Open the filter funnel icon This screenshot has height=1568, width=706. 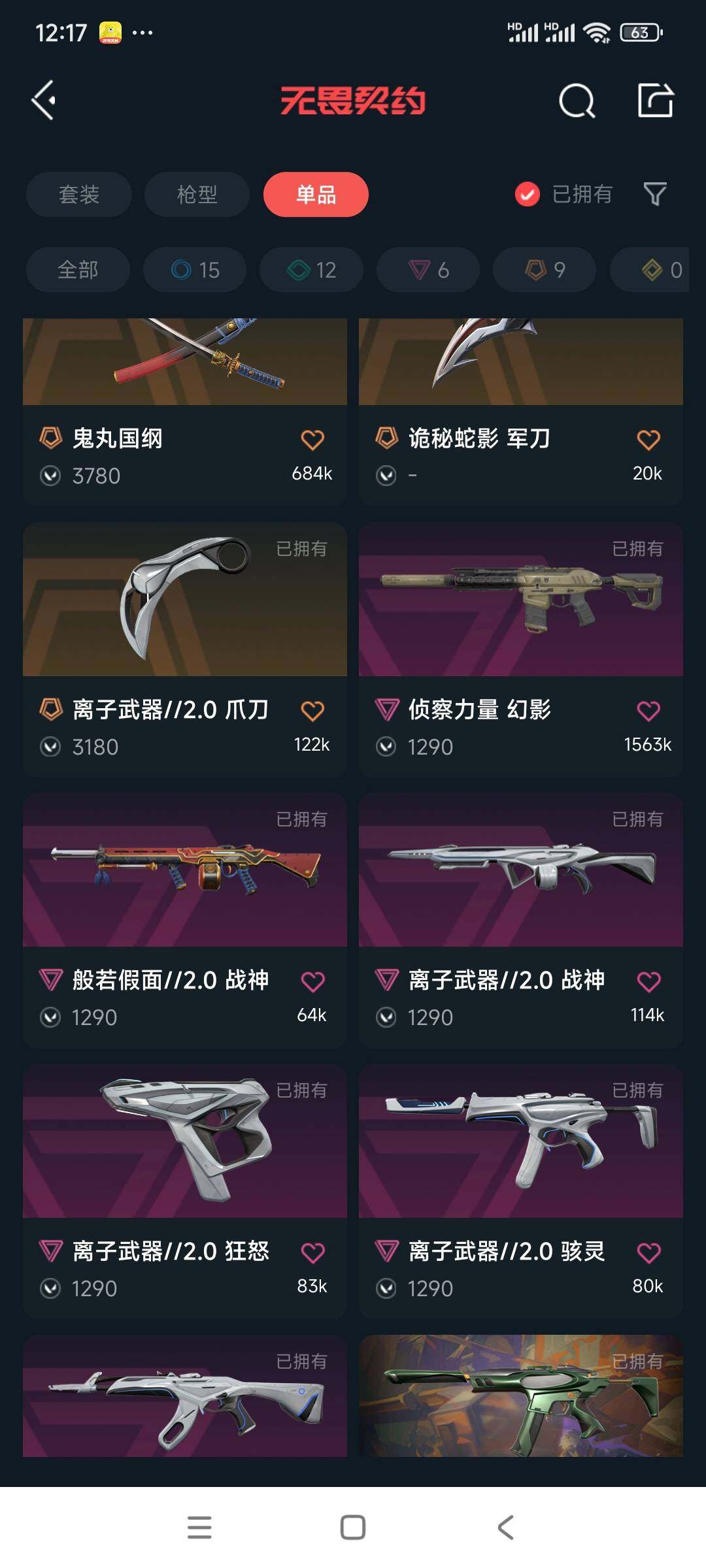[x=655, y=194]
